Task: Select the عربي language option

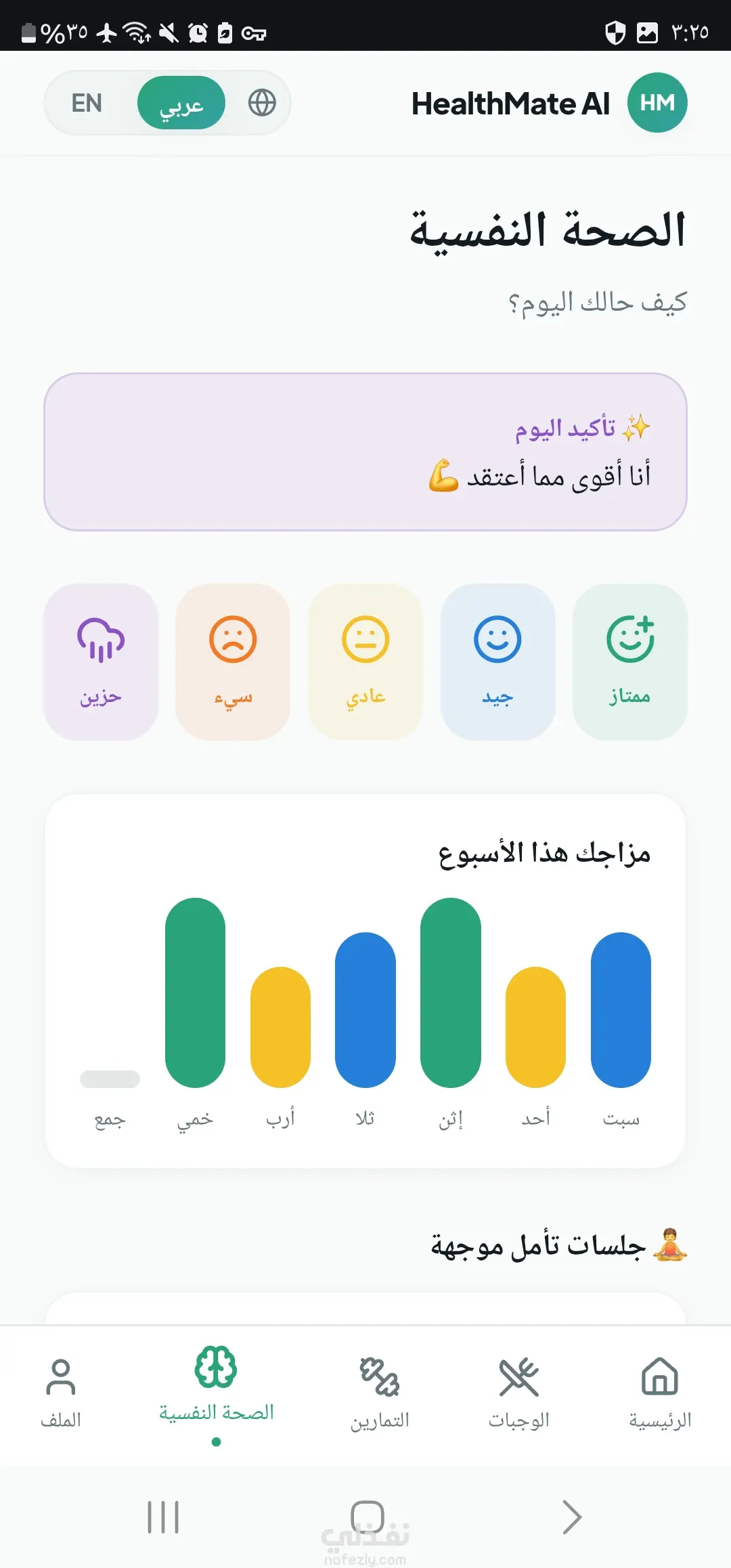Action: pos(181,103)
